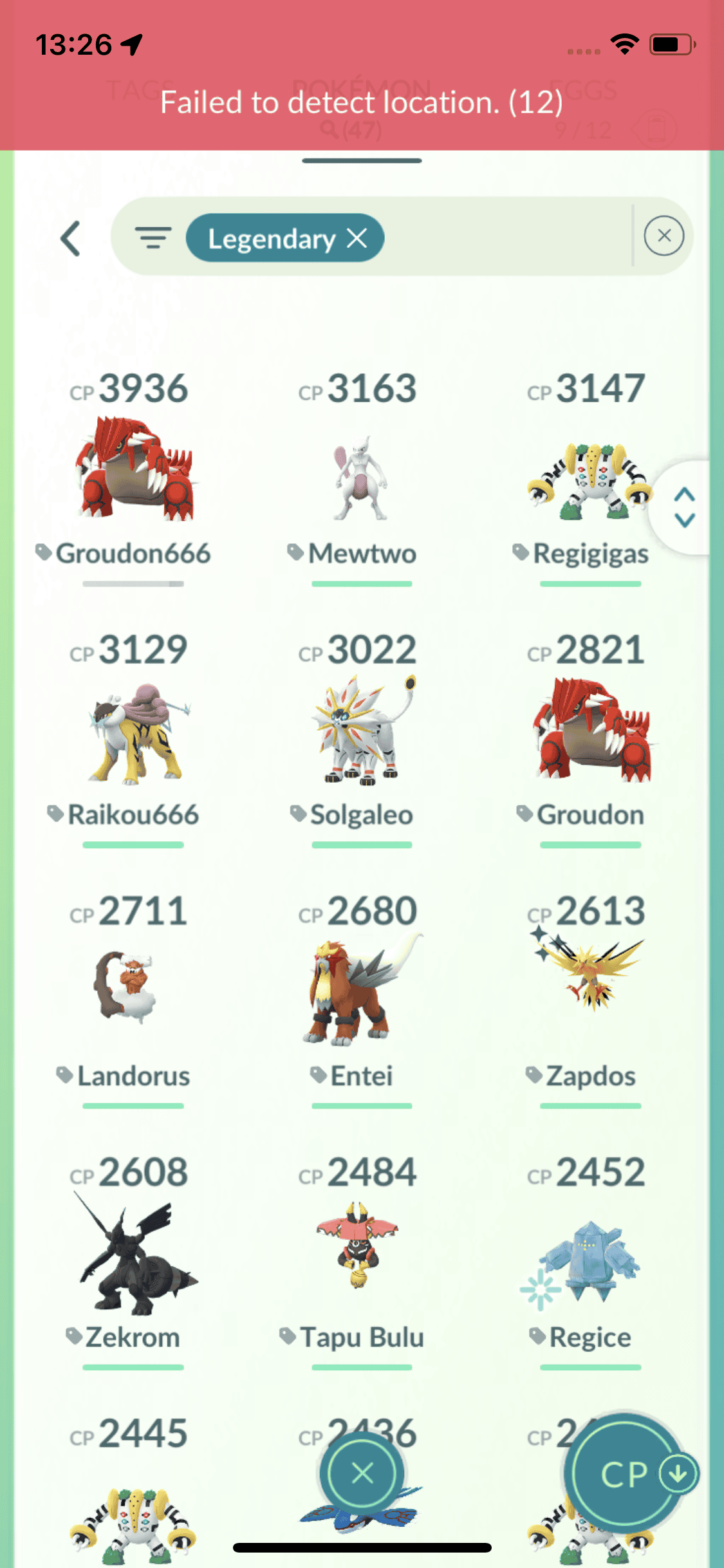Screen dimensions: 724x1568
Task: Open Raikou666 with CP 3129
Action: pyautogui.click(x=133, y=734)
